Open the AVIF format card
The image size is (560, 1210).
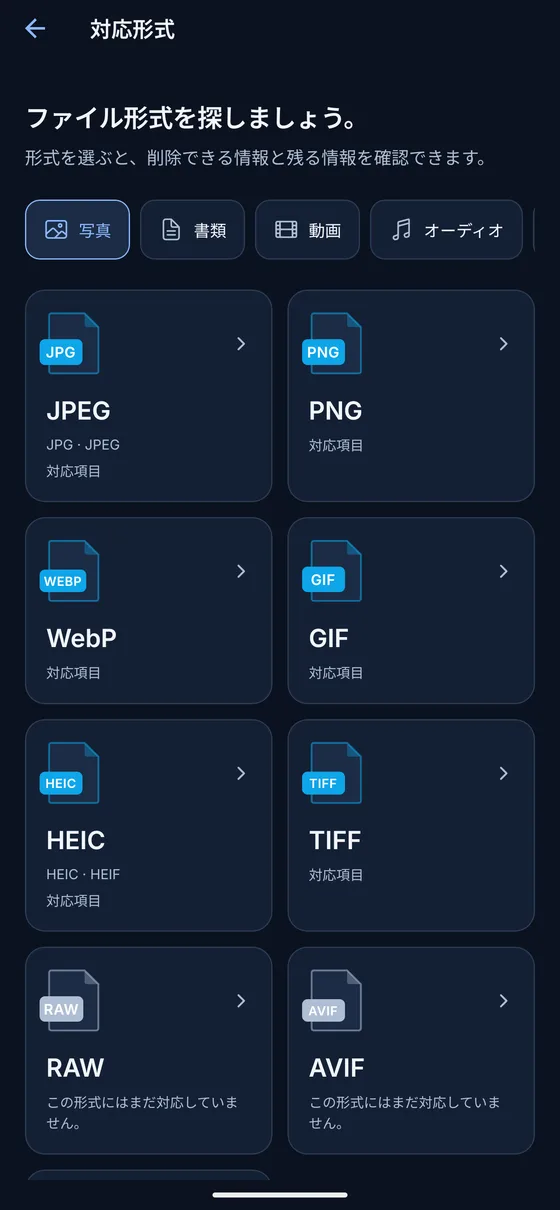pos(411,1051)
